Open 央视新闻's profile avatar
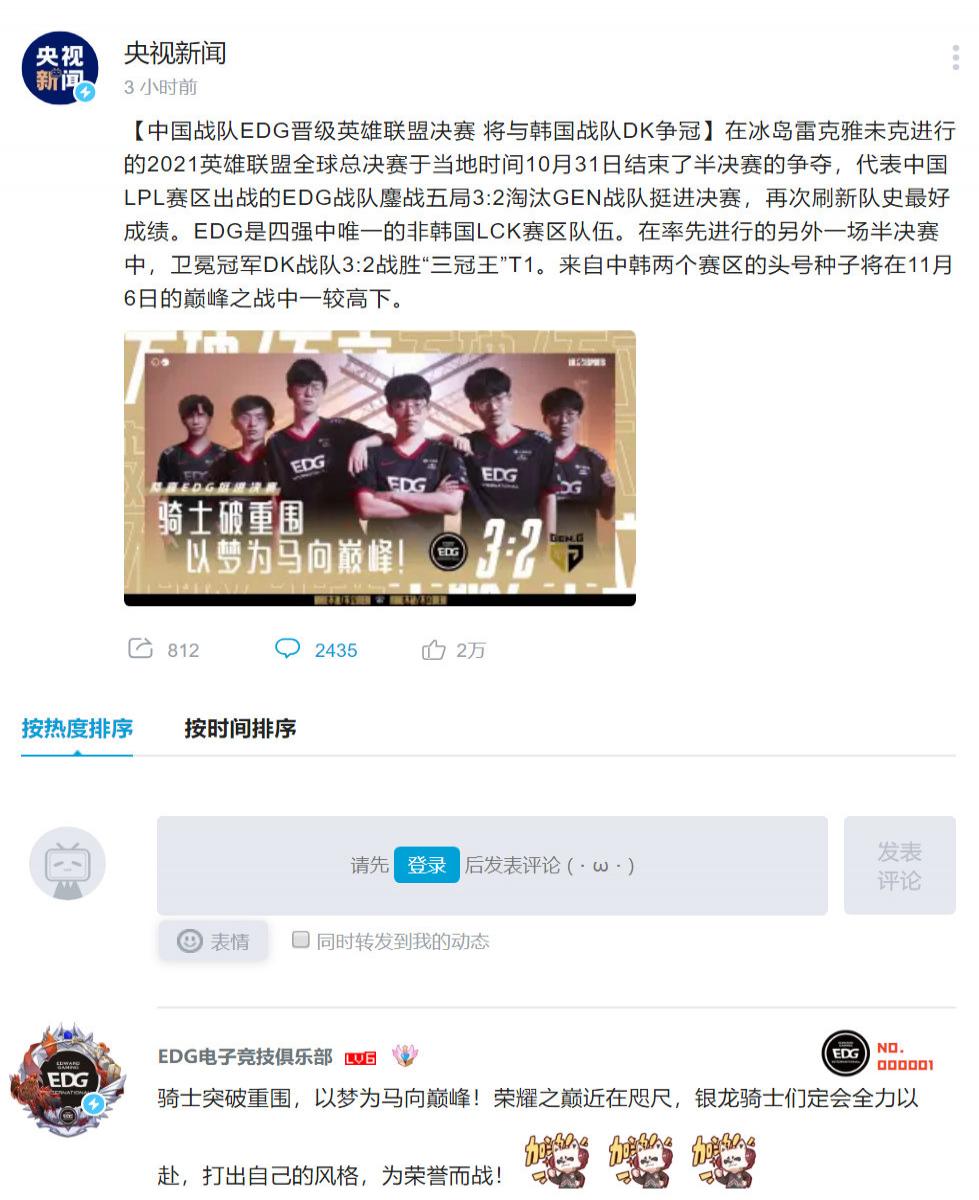The width and height of the screenshot is (979, 1200). pos(61,69)
